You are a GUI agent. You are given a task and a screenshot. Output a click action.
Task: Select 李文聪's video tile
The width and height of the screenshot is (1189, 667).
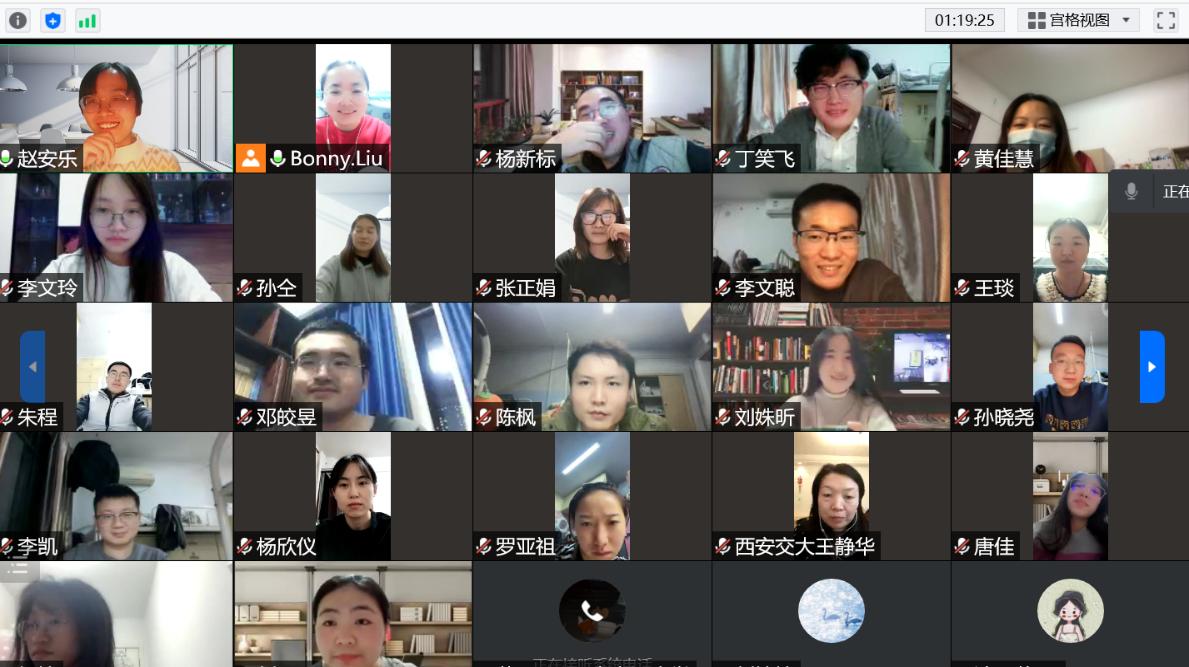831,237
